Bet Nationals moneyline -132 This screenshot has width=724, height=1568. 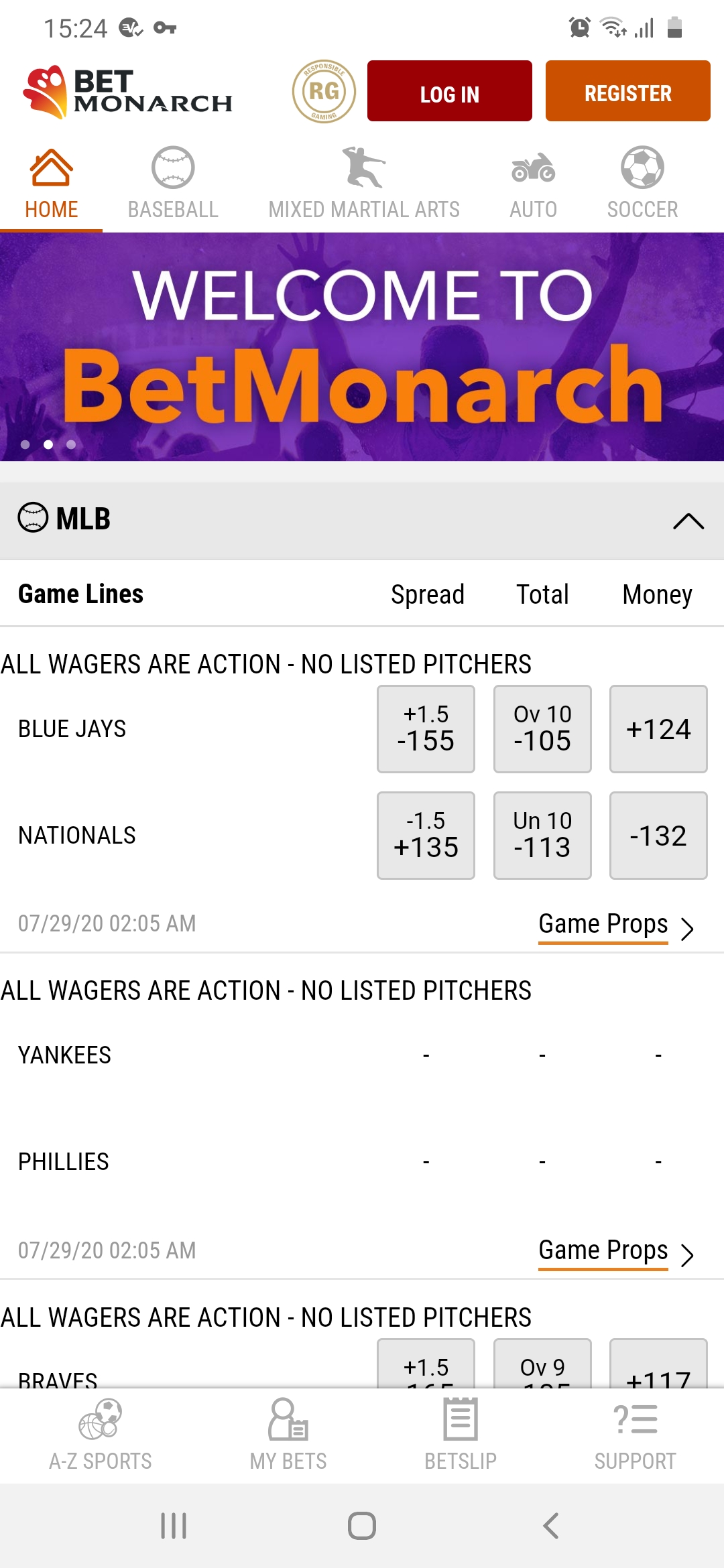click(x=658, y=835)
